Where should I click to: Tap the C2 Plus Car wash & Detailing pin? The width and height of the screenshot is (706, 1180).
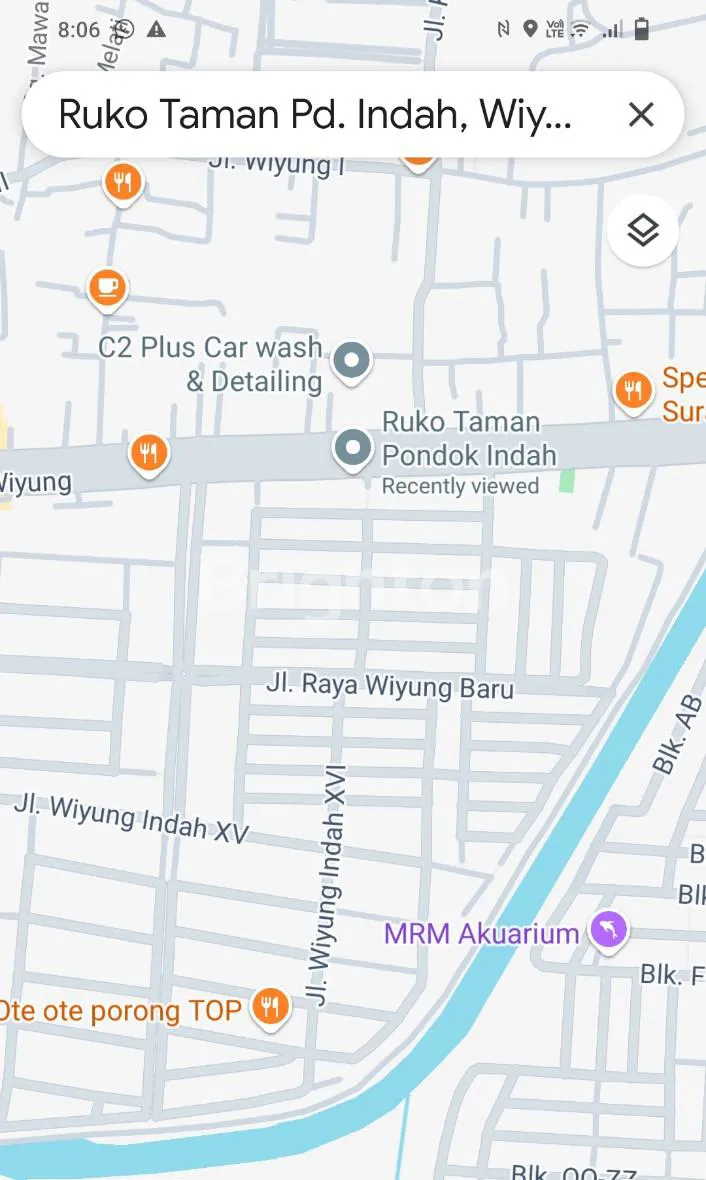click(x=351, y=360)
